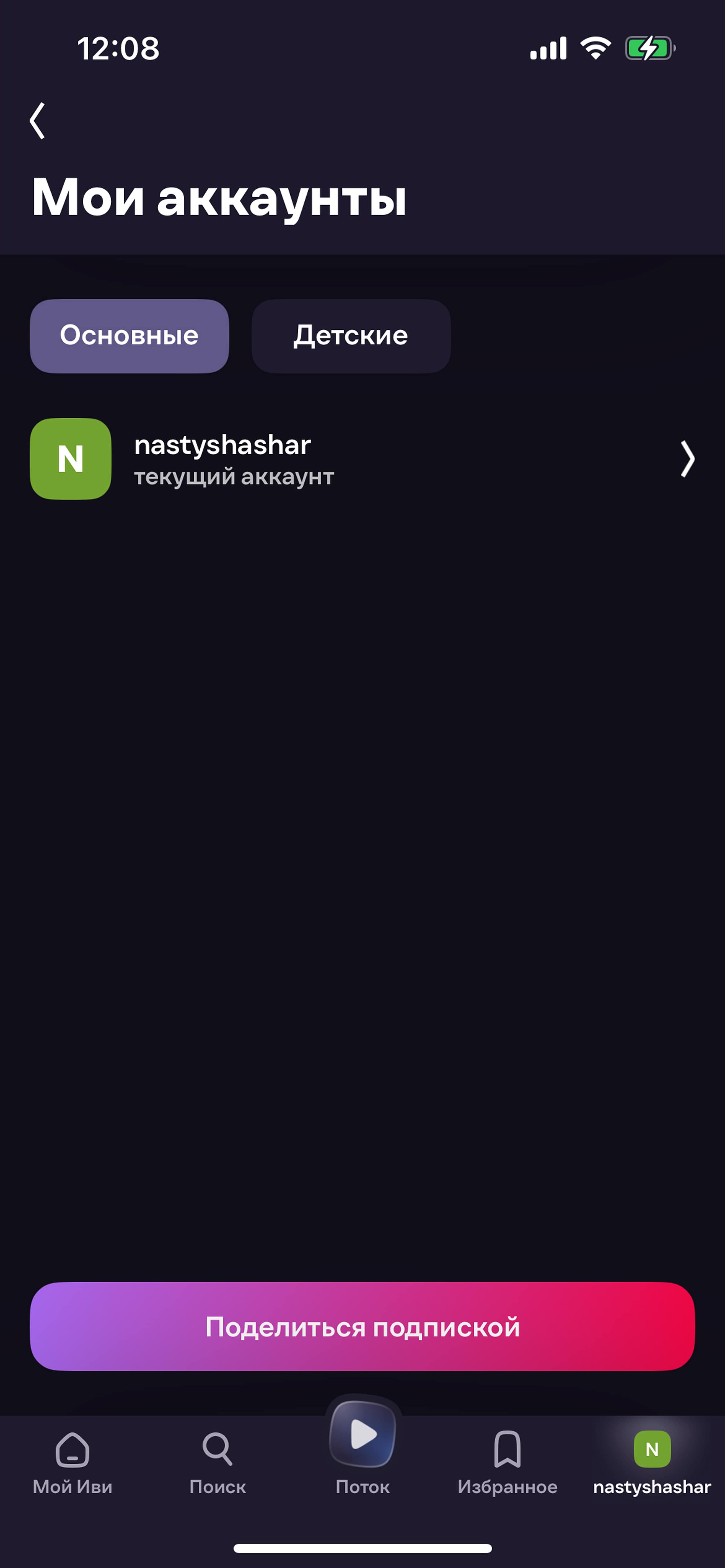
Task: Go back using the top-left arrow
Action: (37, 120)
